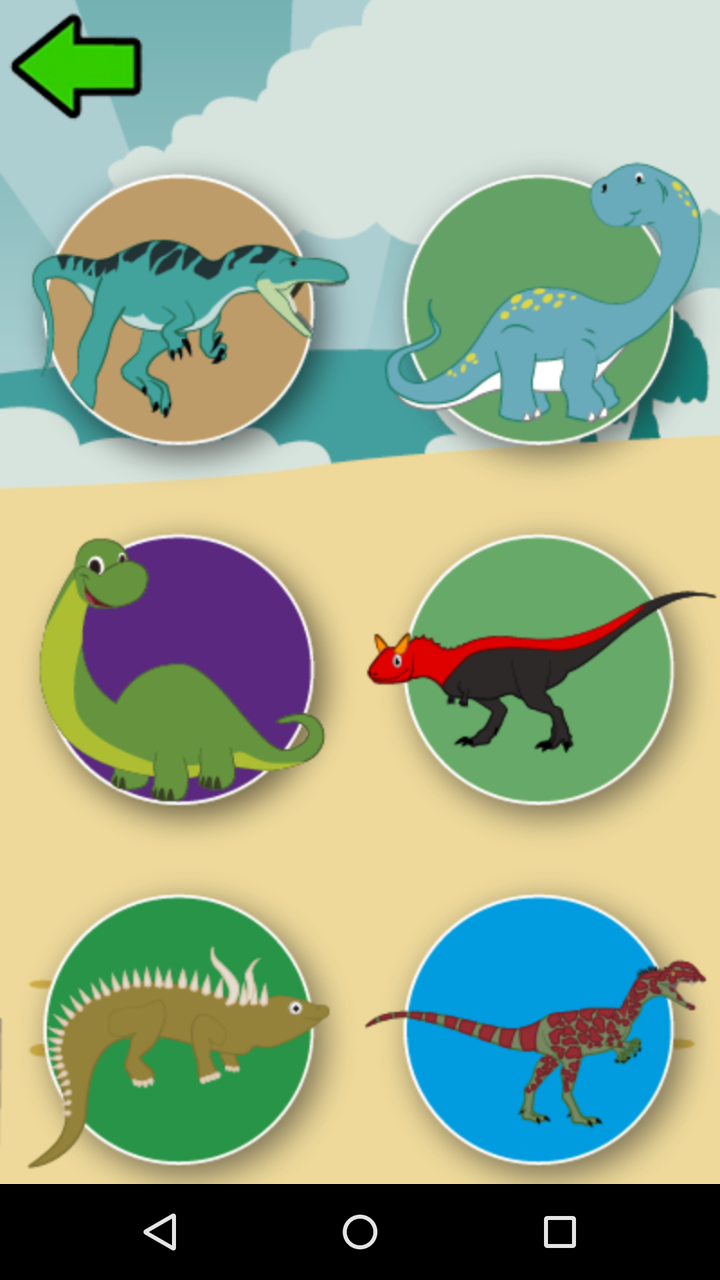Choose the blue long-neck dinosaur with yellow spots
720x1280 pixels.
(540, 310)
